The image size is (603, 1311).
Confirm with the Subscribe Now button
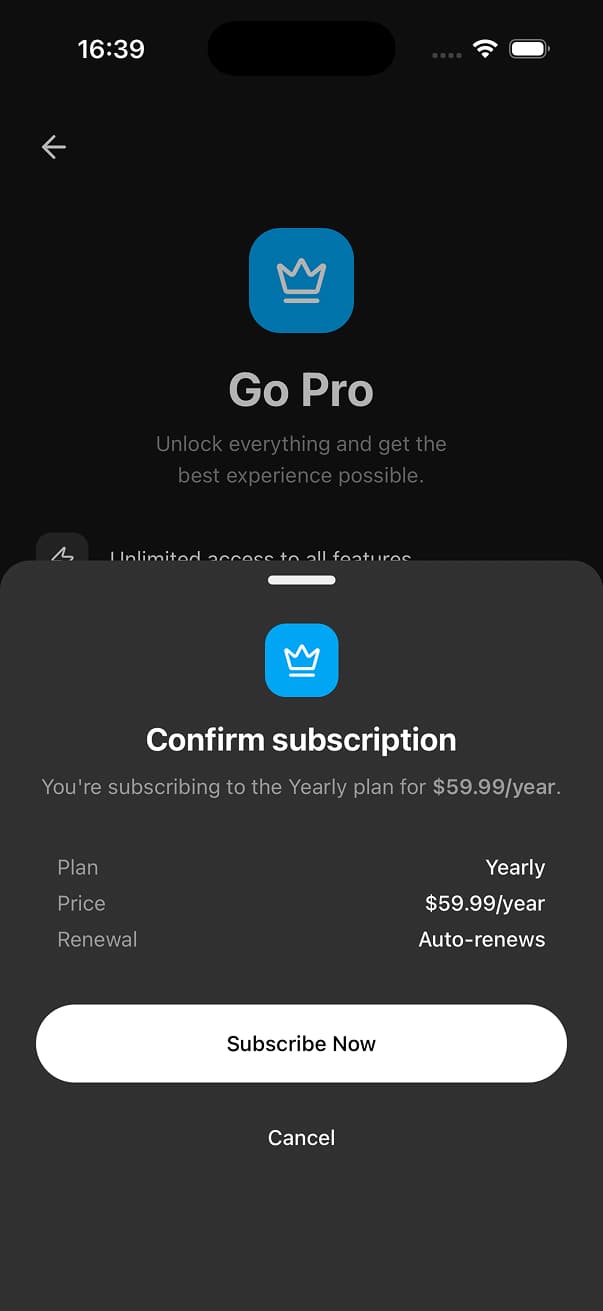[x=301, y=1043]
